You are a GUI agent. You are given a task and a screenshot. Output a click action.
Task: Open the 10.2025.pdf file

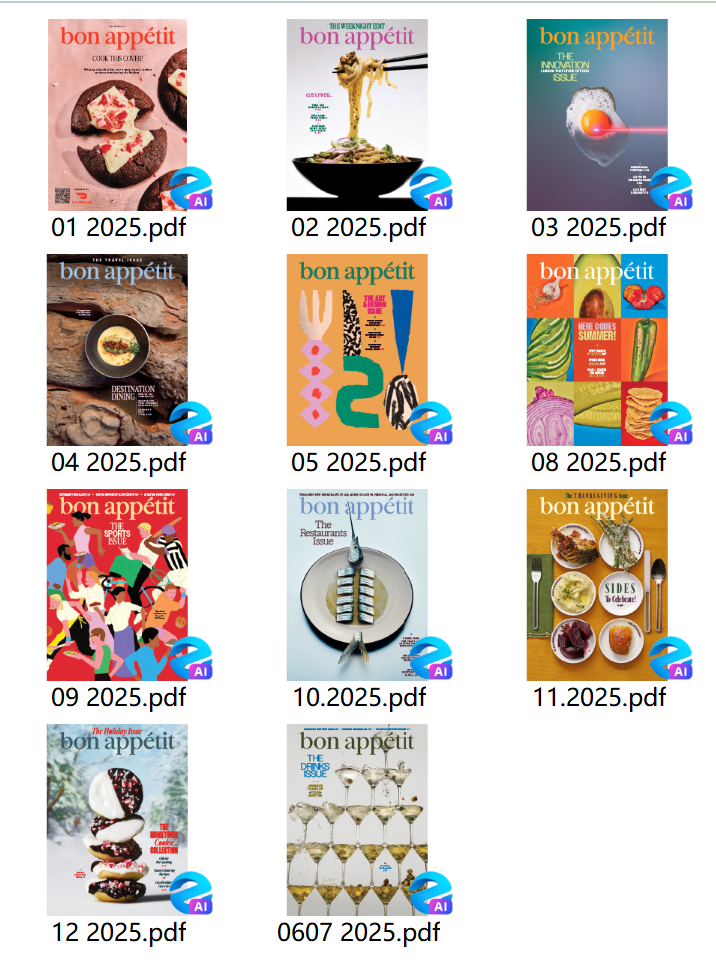tap(357, 585)
